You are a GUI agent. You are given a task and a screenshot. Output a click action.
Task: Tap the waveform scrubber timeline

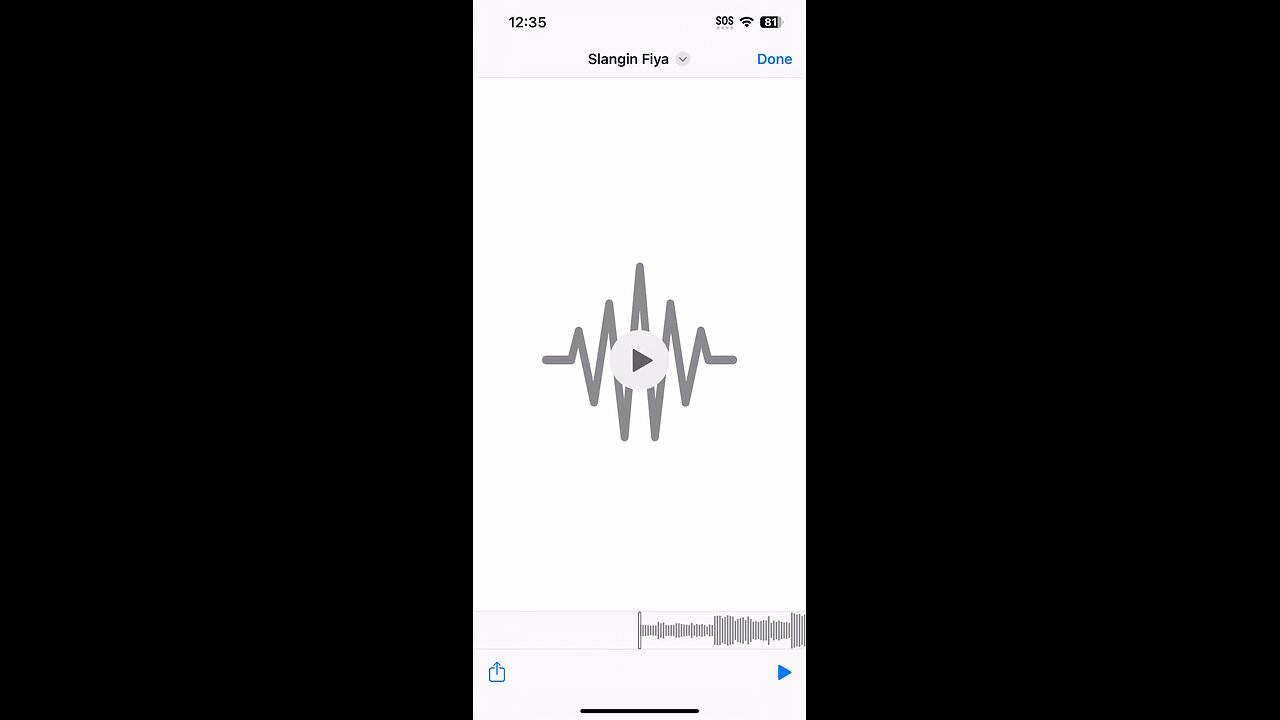click(x=720, y=630)
